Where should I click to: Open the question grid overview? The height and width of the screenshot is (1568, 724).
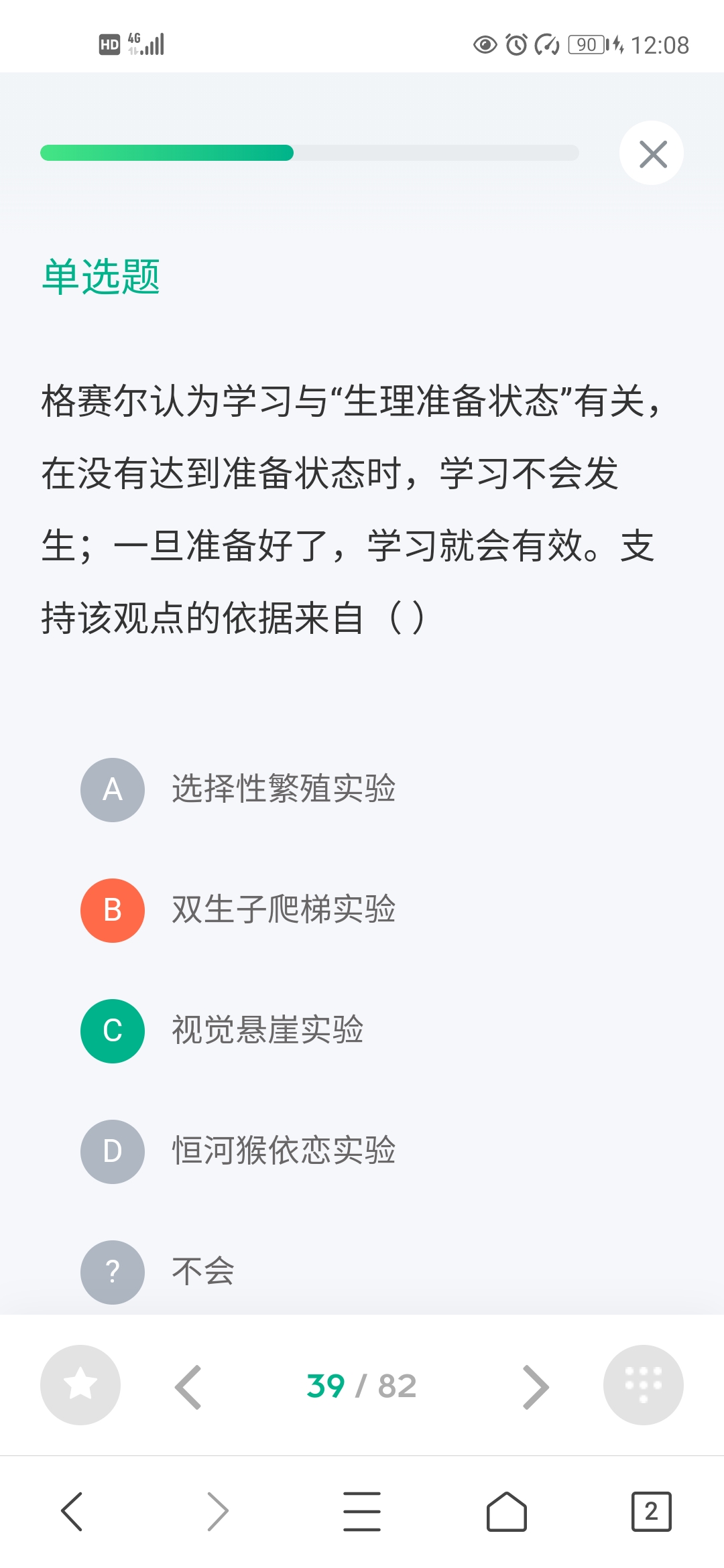(x=644, y=1385)
